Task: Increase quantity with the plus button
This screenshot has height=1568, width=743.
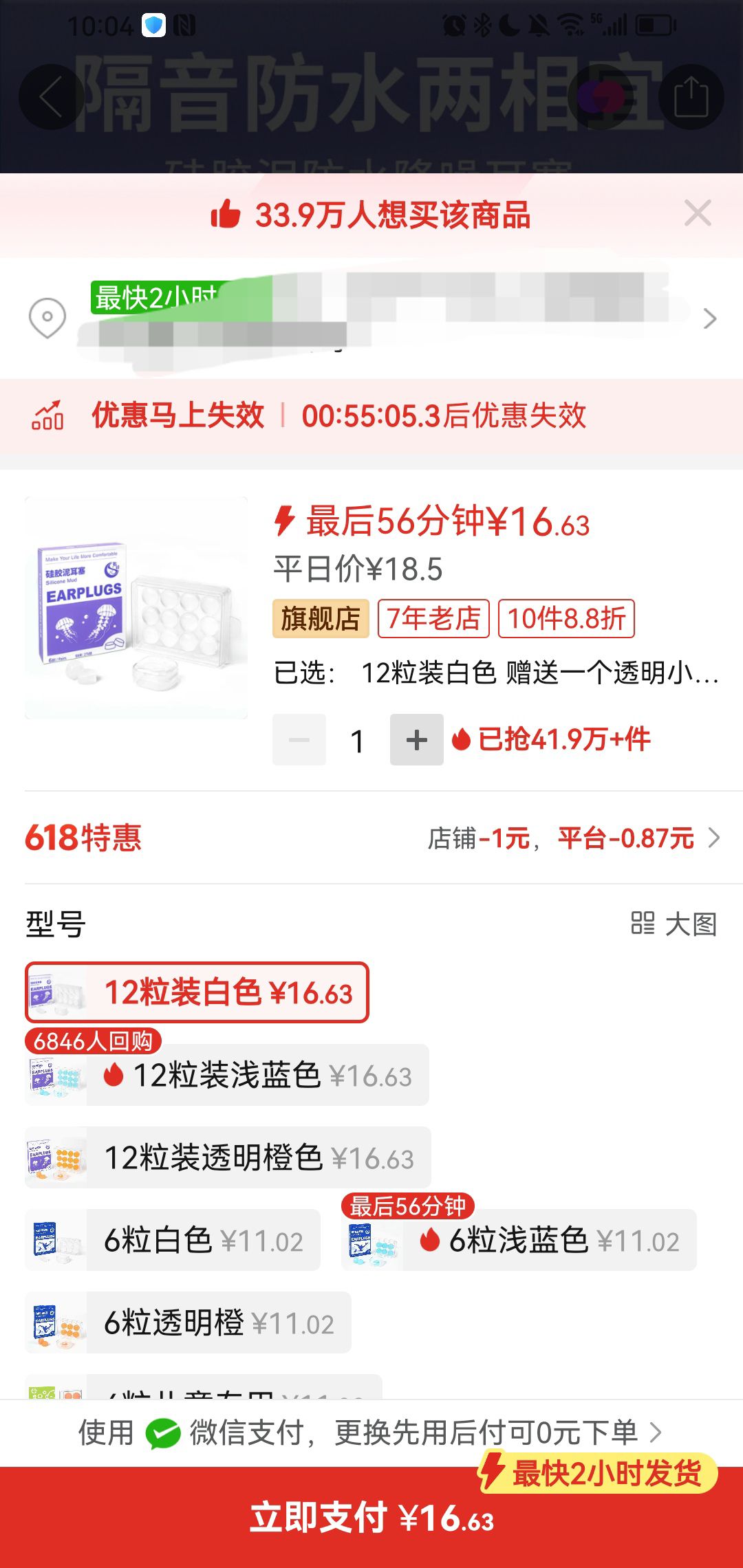Action: tap(417, 740)
